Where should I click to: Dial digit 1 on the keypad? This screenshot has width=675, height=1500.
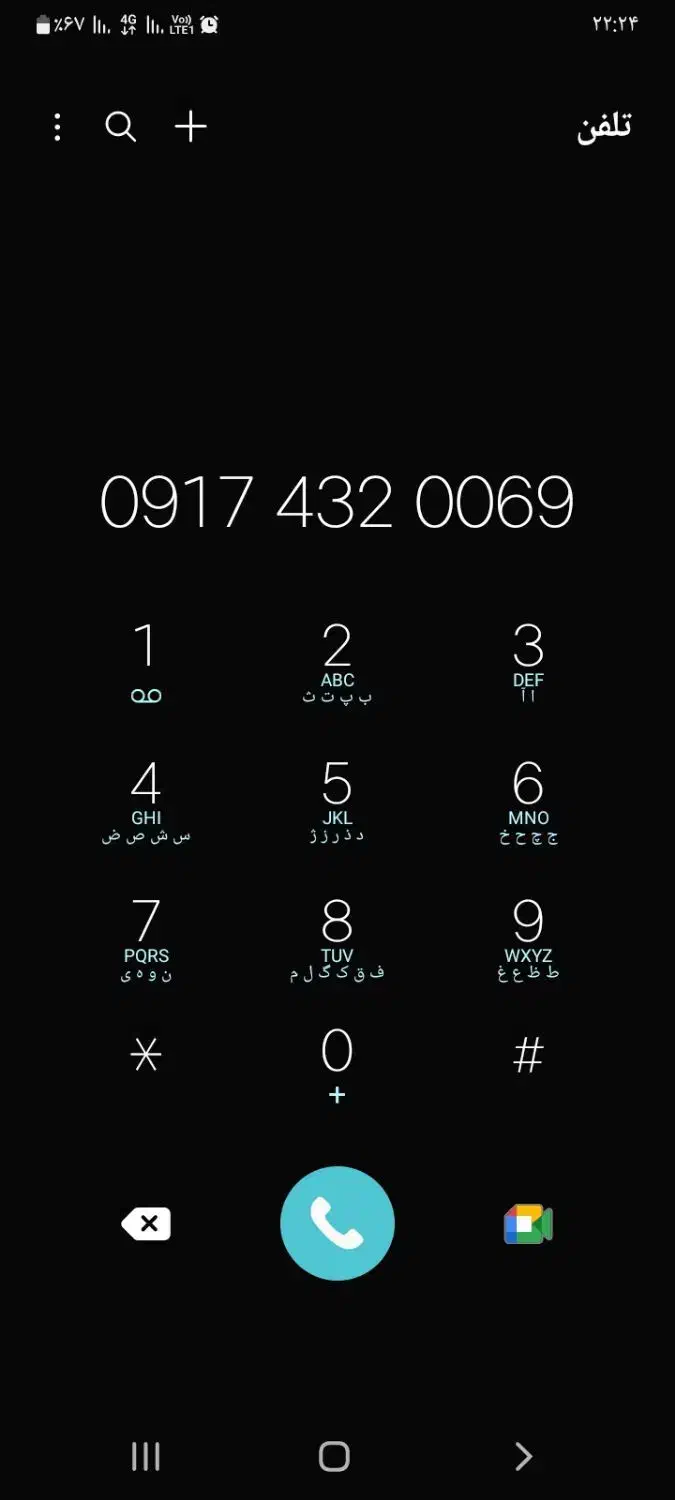coord(146,660)
